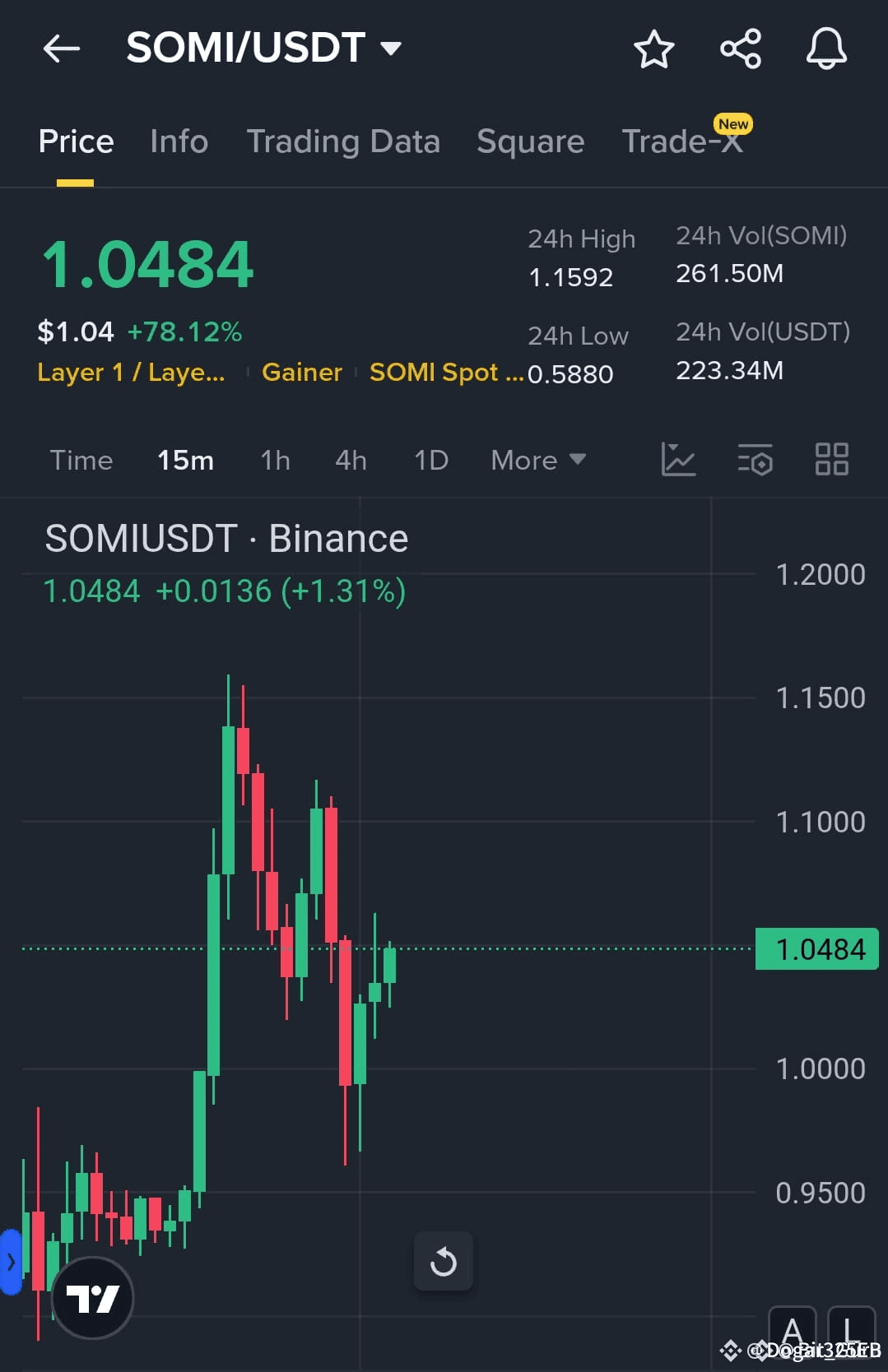The height and width of the screenshot is (1372, 888).
Task: Select the 1D chart interval
Action: click(430, 460)
